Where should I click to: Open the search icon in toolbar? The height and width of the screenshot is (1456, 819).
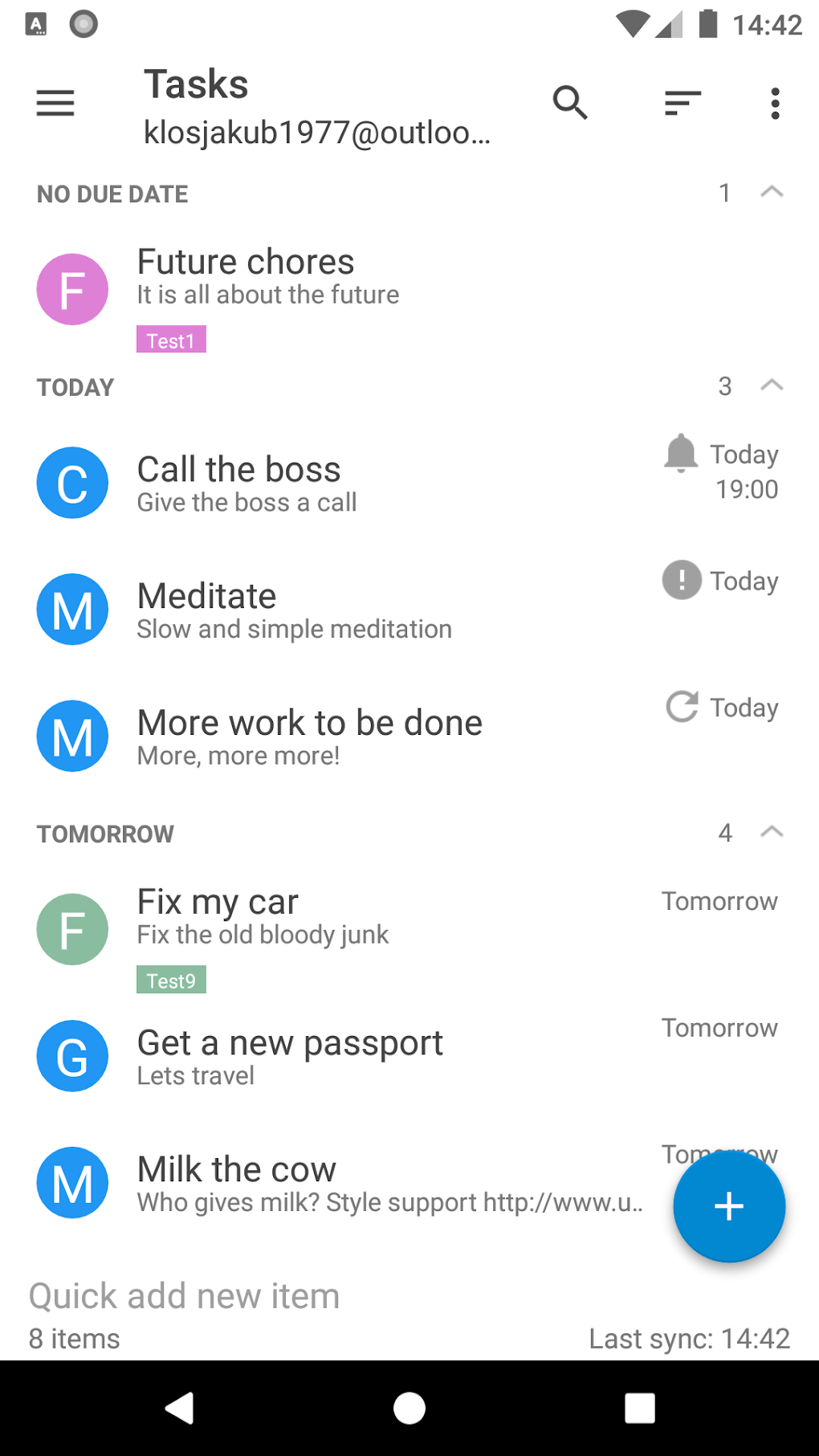click(570, 103)
